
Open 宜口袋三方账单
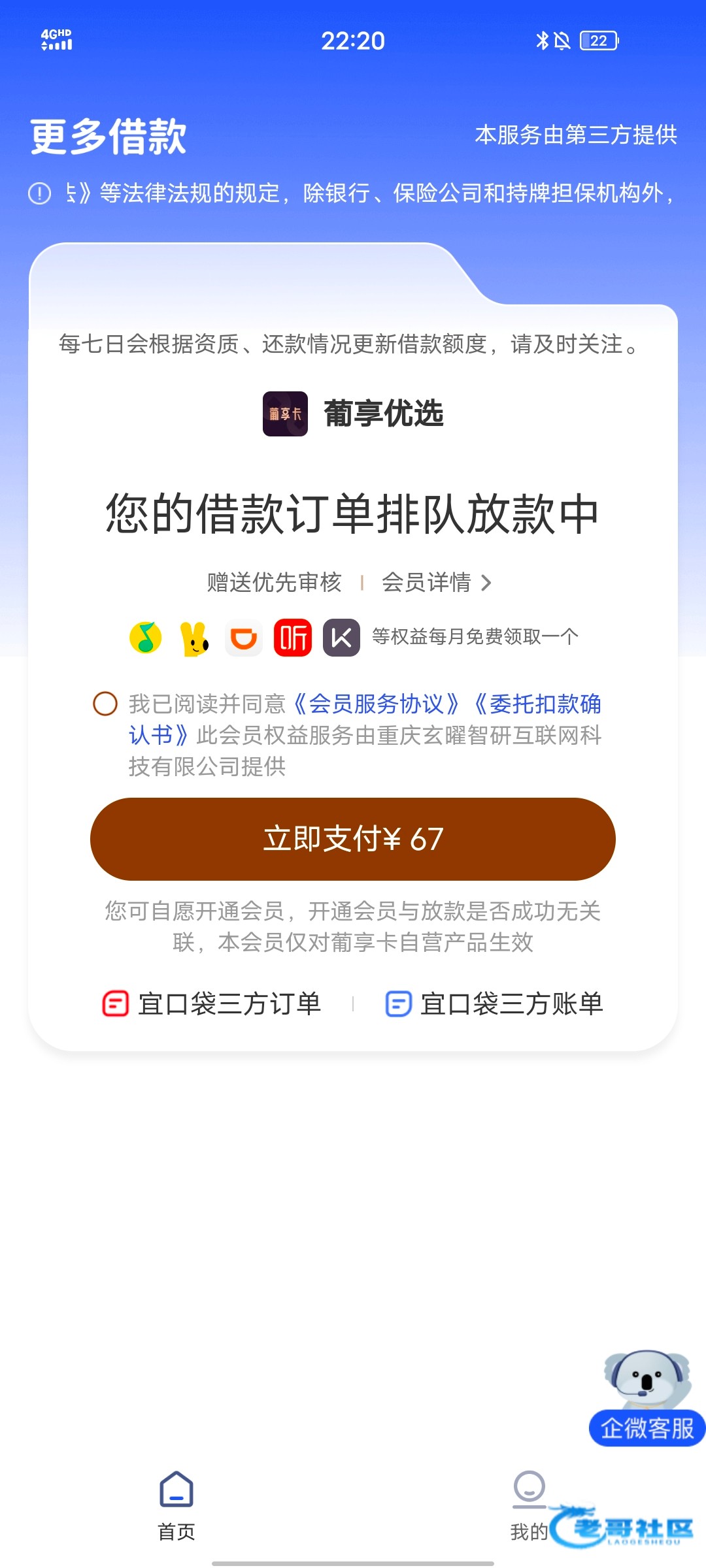(494, 1004)
